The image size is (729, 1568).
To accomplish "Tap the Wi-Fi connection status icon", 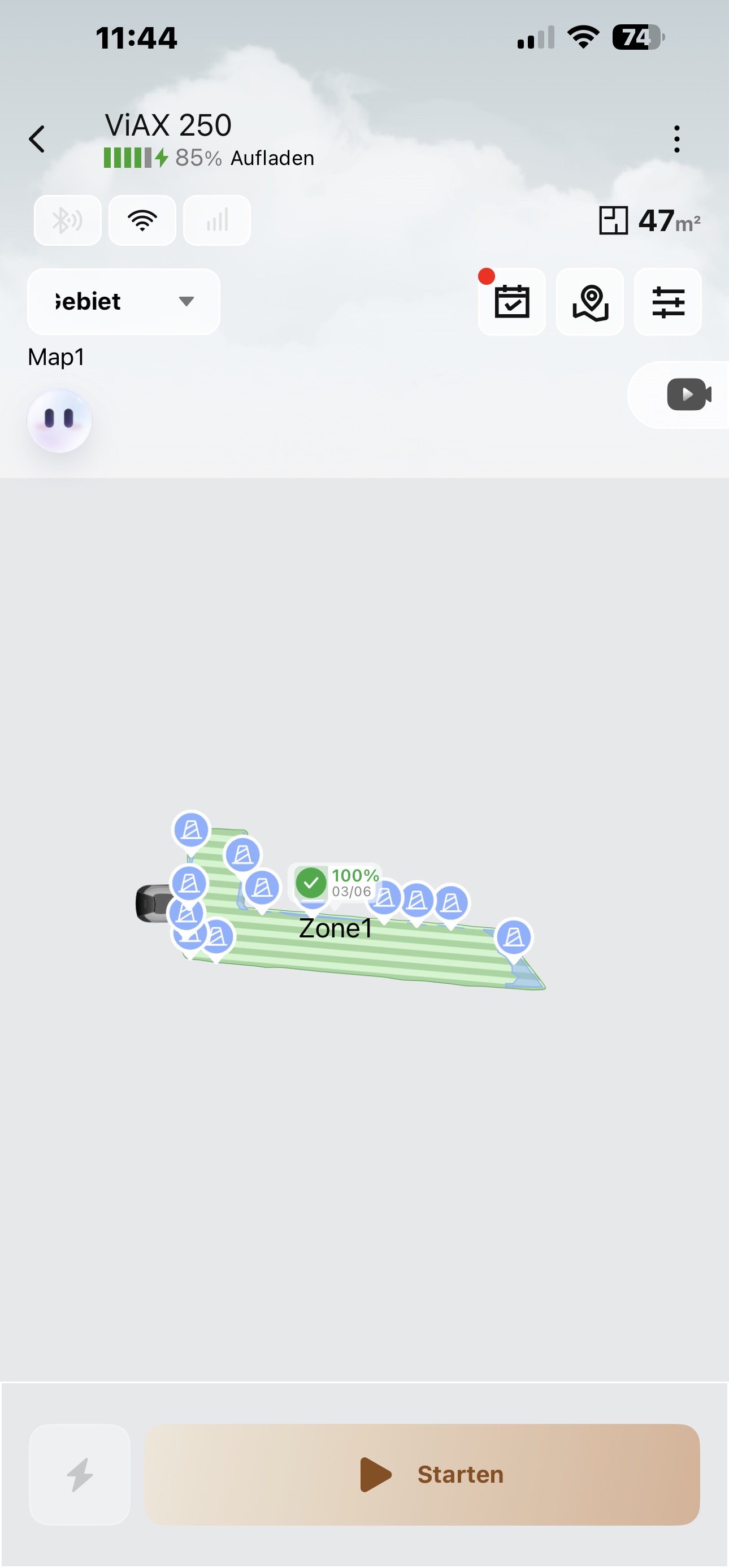I will [x=142, y=220].
